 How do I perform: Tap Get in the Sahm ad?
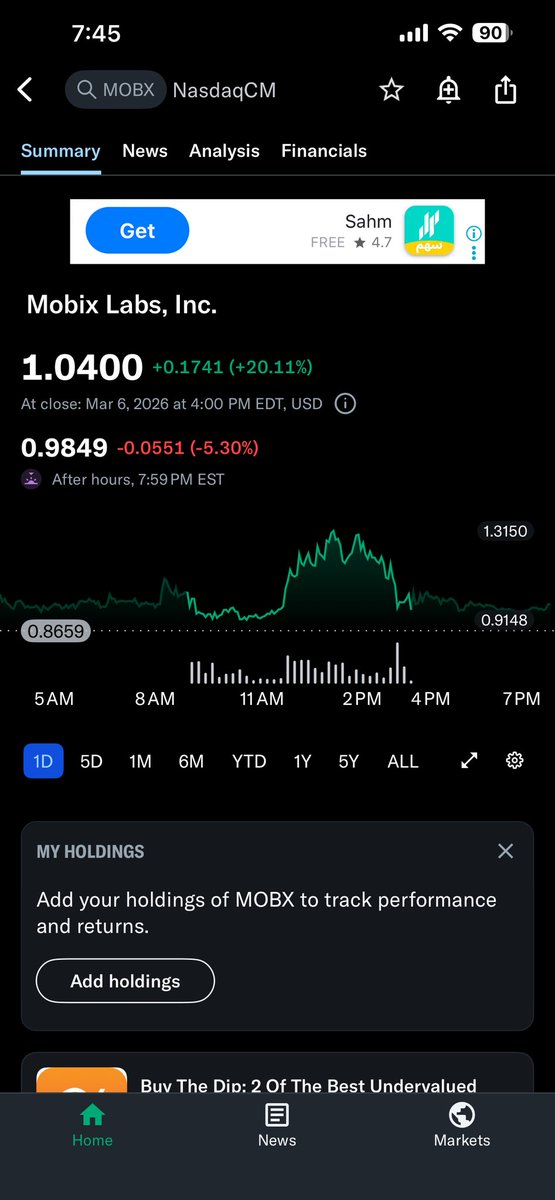[137, 231]
